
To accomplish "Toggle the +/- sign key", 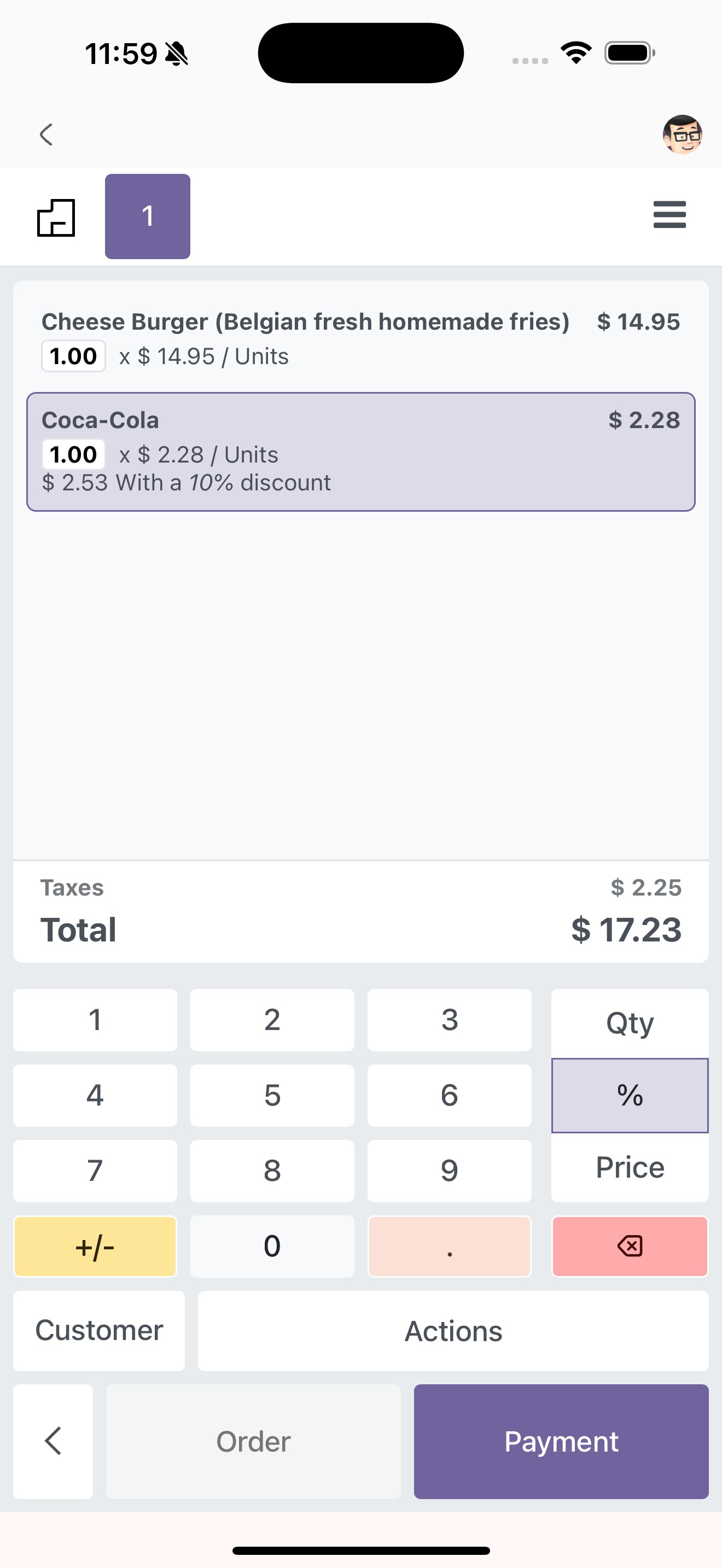I will click(x=95, y=1247).
